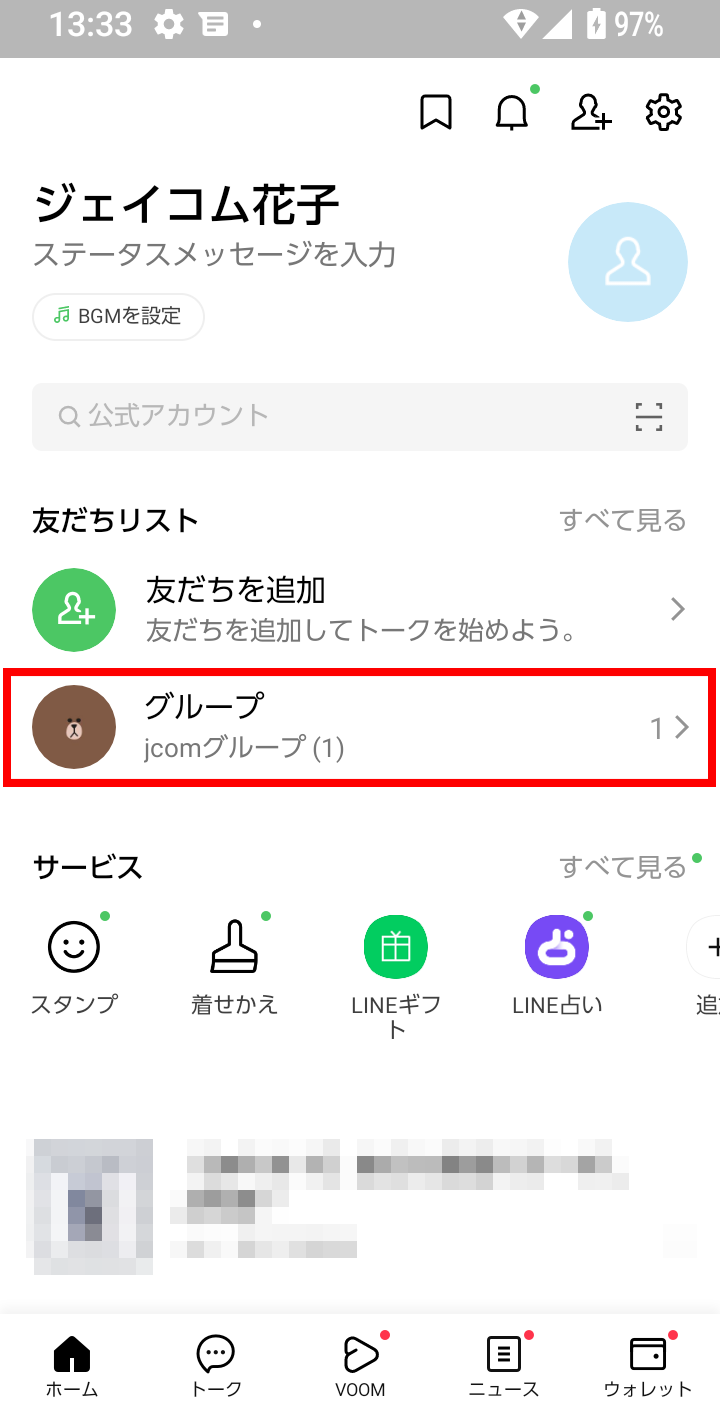Open the 友だちを追加 row
This screenshot has width=720, height=1424.
360,609
